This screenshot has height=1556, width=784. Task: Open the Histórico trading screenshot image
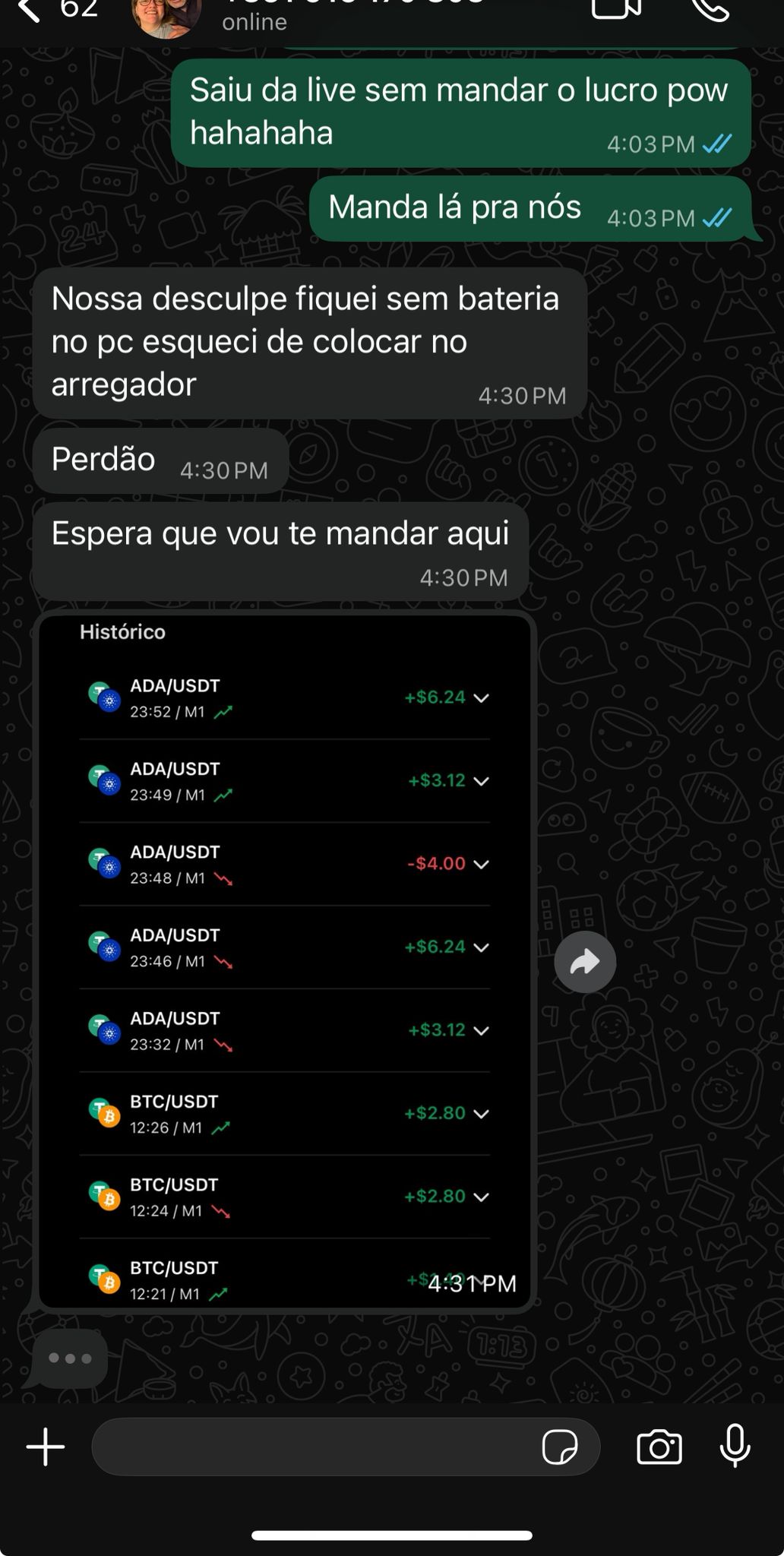285,961
